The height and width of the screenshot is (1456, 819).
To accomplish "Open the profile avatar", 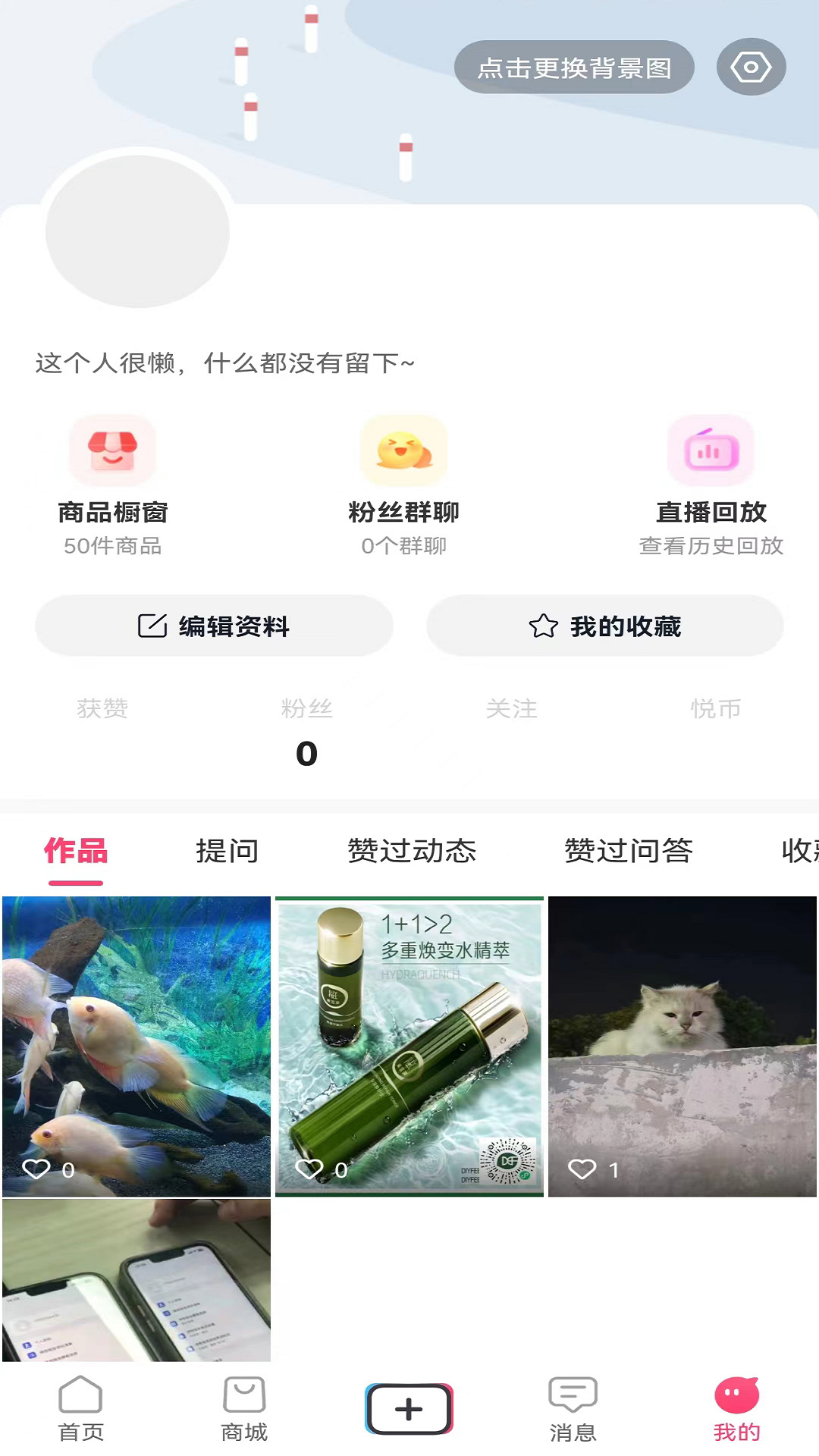I will (x=138, y=231).
